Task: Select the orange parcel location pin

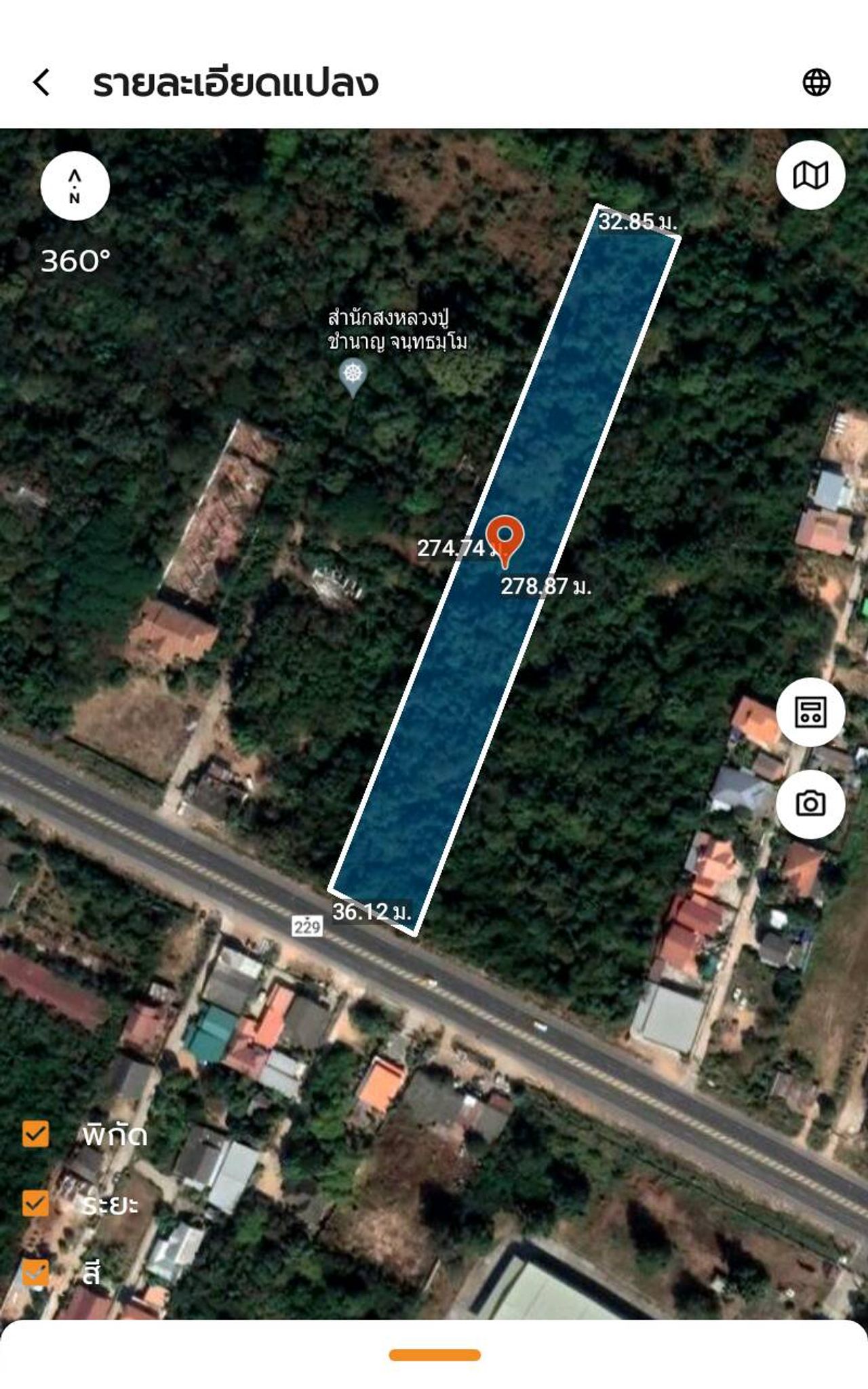Action: point(505,536)
